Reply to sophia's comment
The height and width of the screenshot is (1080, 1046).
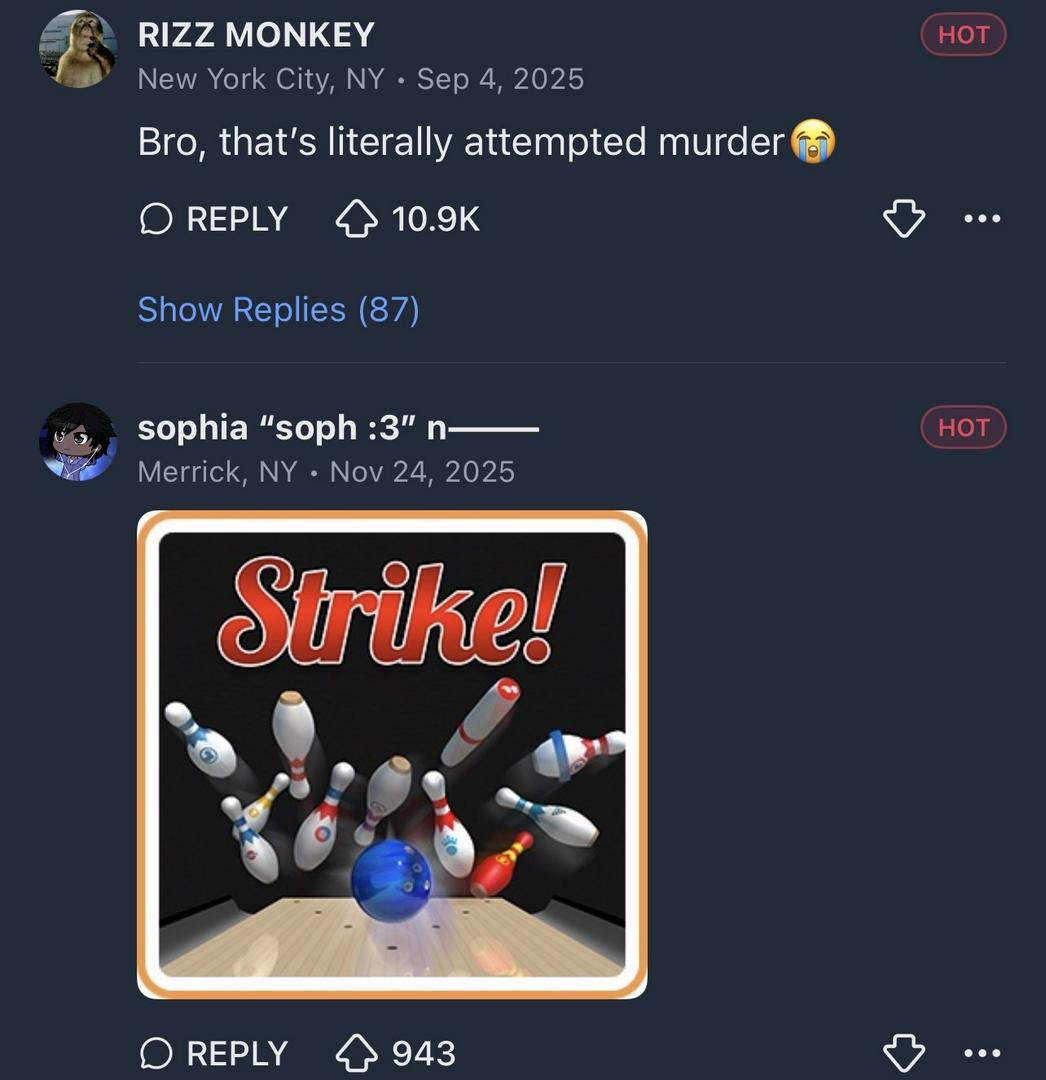[214, 1053]
